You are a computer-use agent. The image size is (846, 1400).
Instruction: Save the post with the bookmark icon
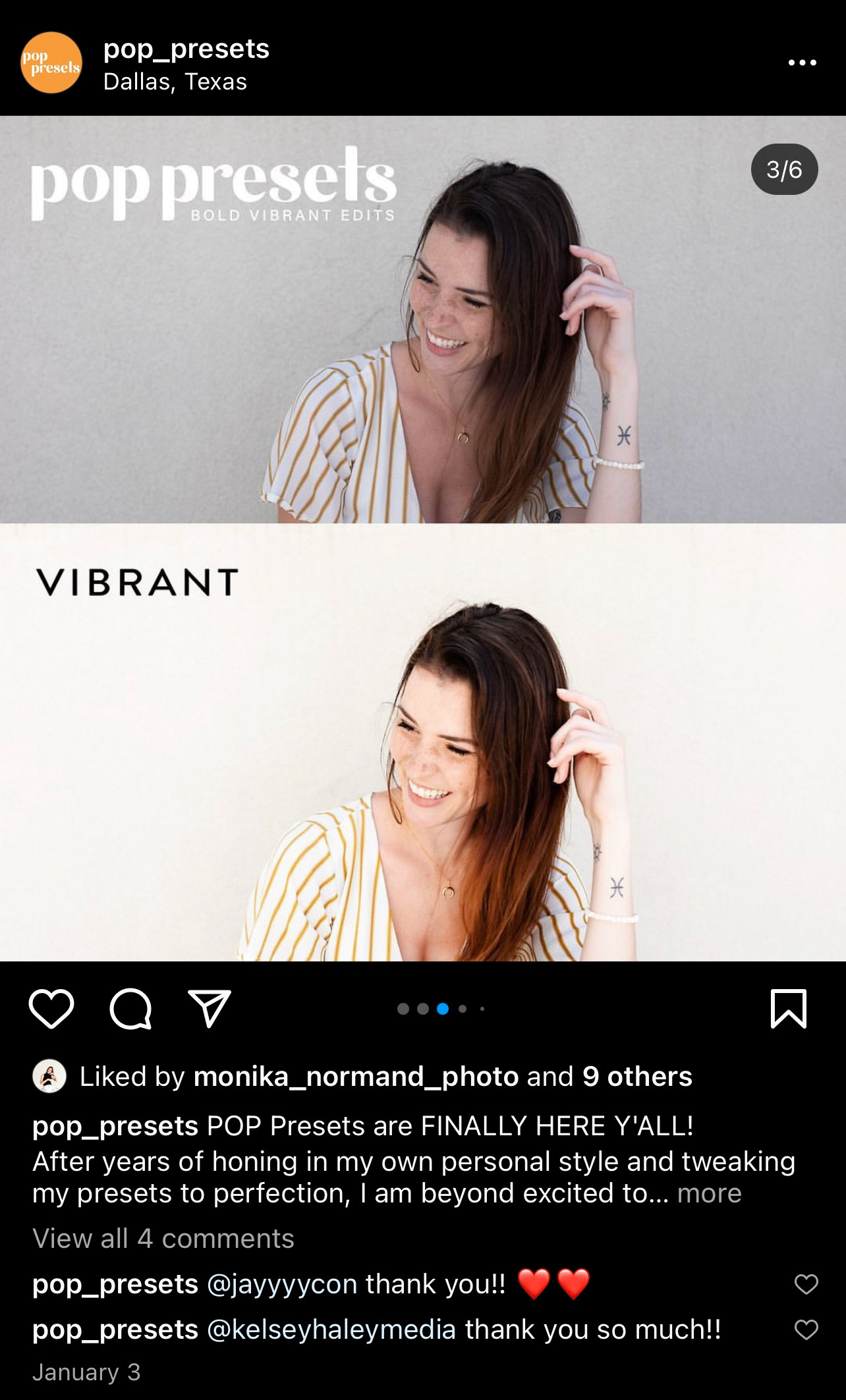click(x=788, y=1008)
